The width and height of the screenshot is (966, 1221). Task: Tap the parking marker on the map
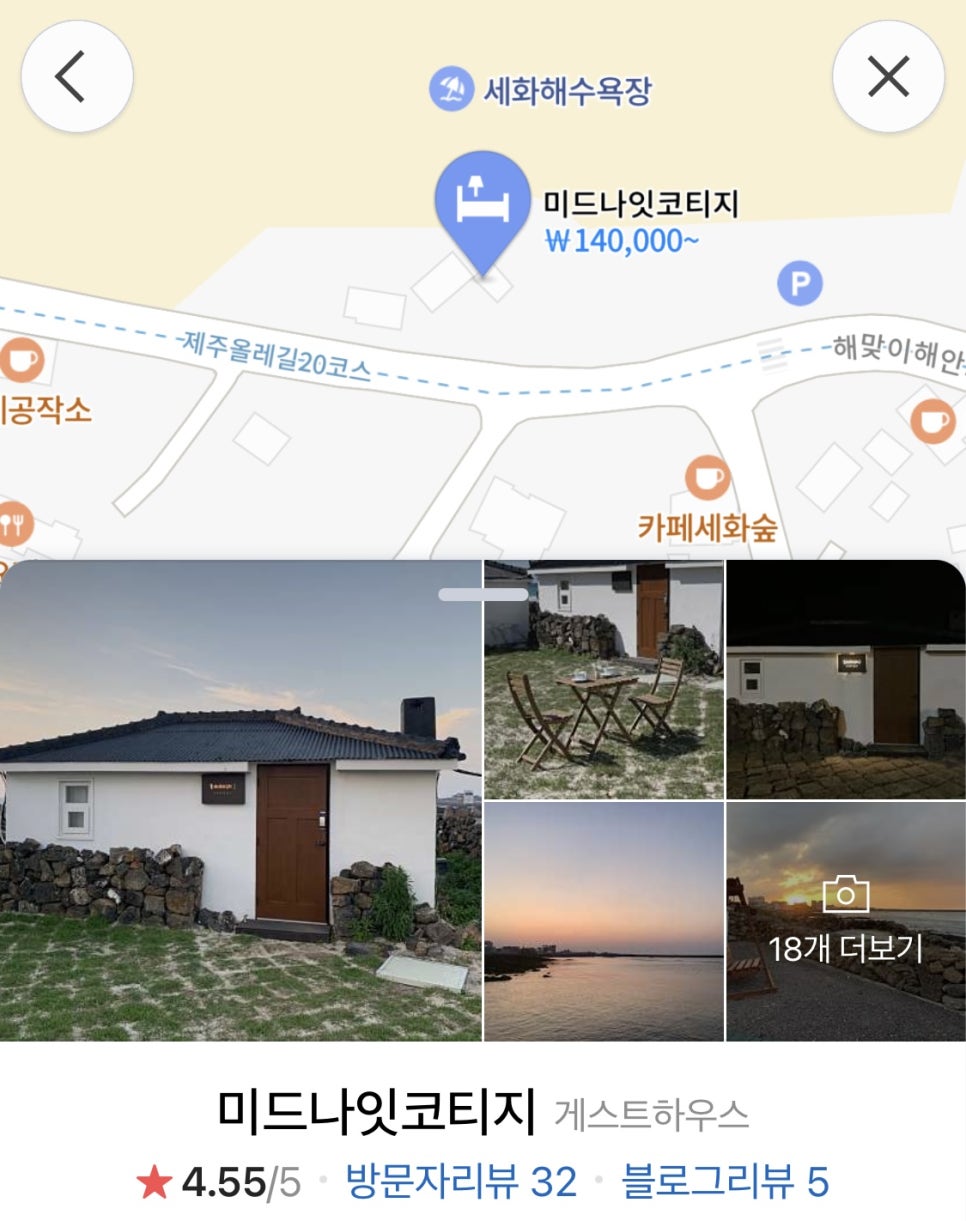800,285
